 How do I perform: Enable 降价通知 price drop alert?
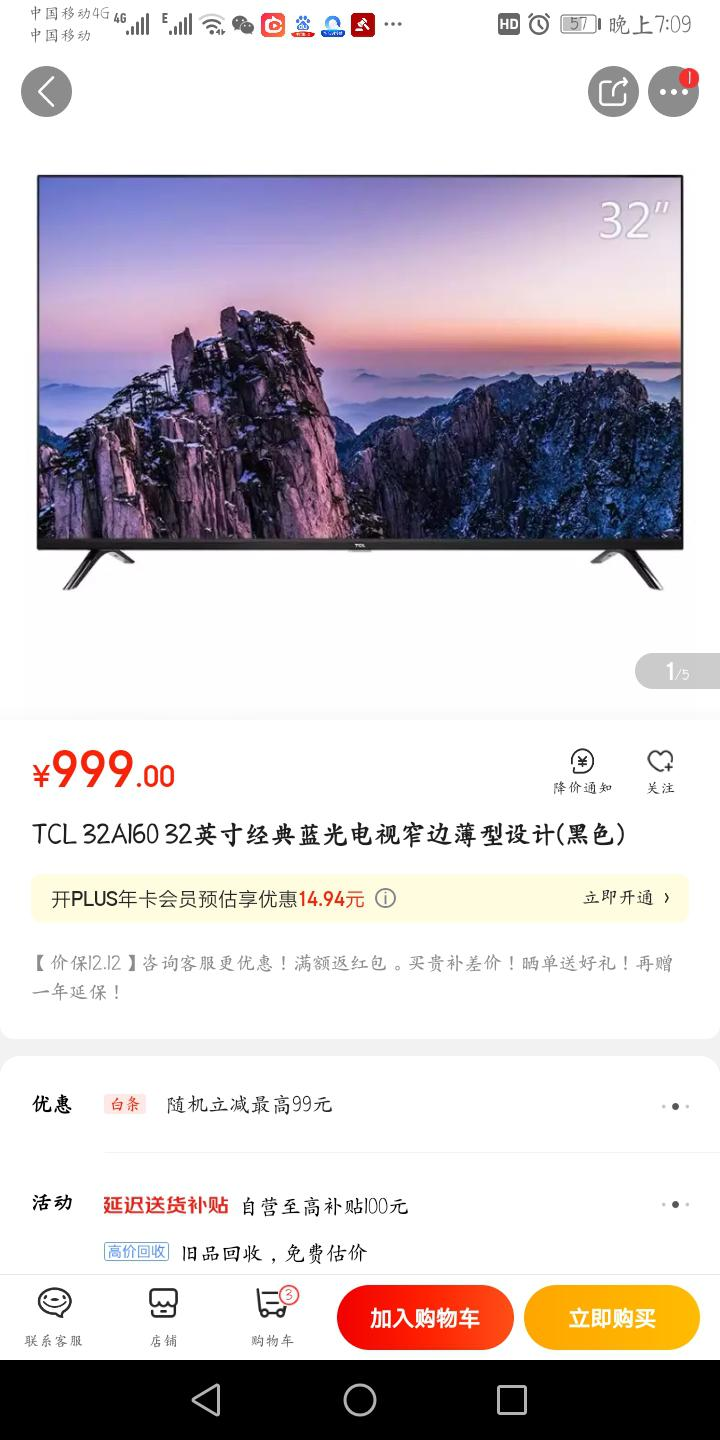[x=582, y=771]
